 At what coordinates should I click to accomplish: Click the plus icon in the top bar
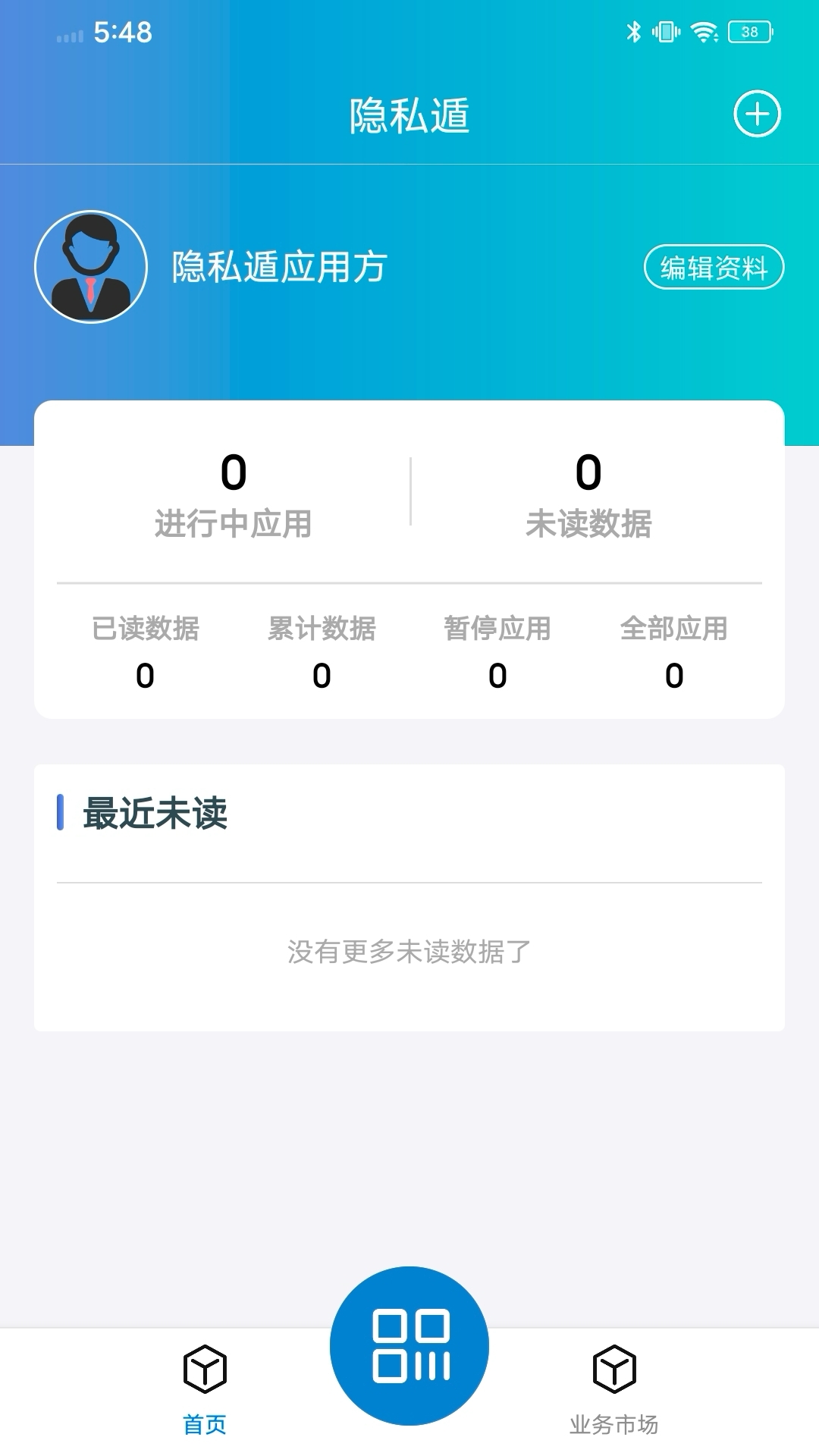point(758,114)
